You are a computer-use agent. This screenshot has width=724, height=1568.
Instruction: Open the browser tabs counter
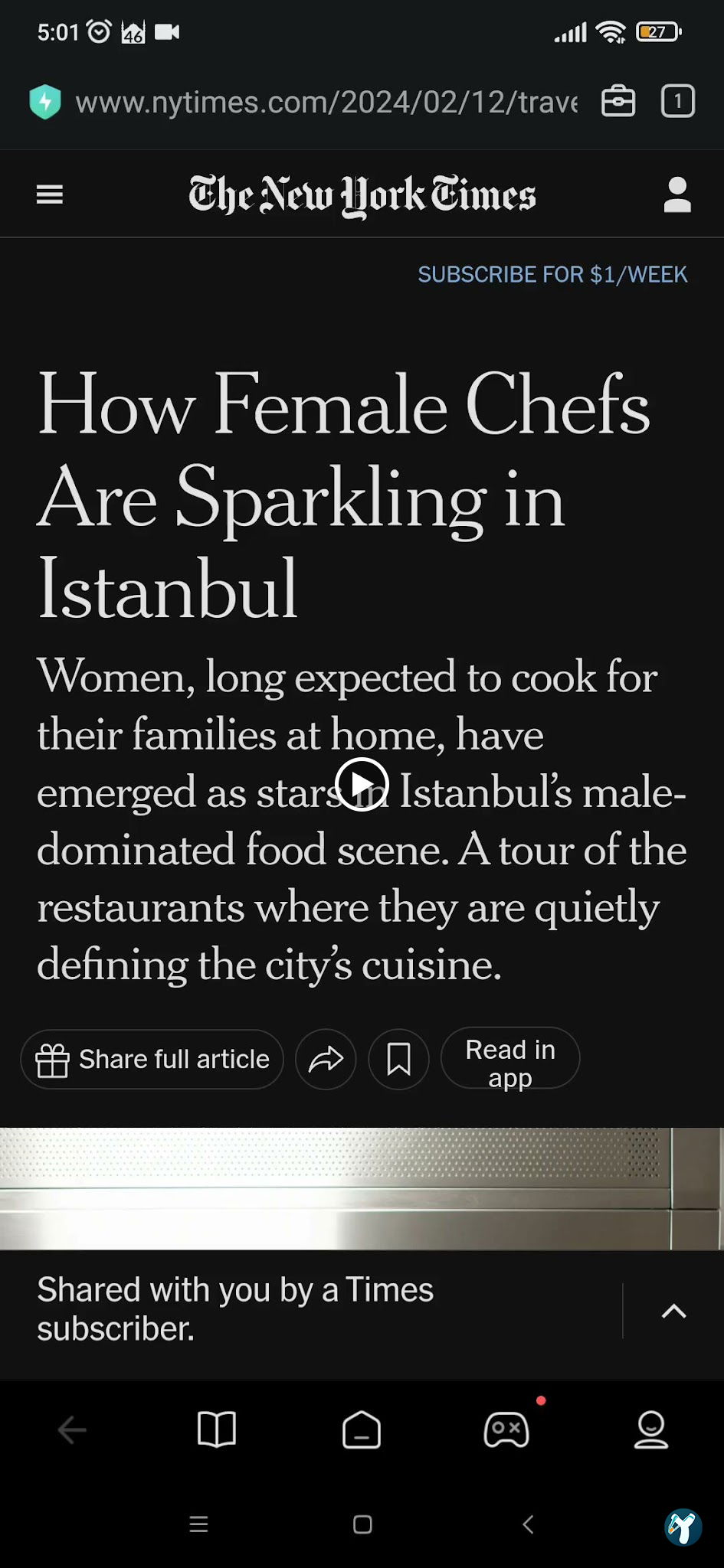[677, 102]
